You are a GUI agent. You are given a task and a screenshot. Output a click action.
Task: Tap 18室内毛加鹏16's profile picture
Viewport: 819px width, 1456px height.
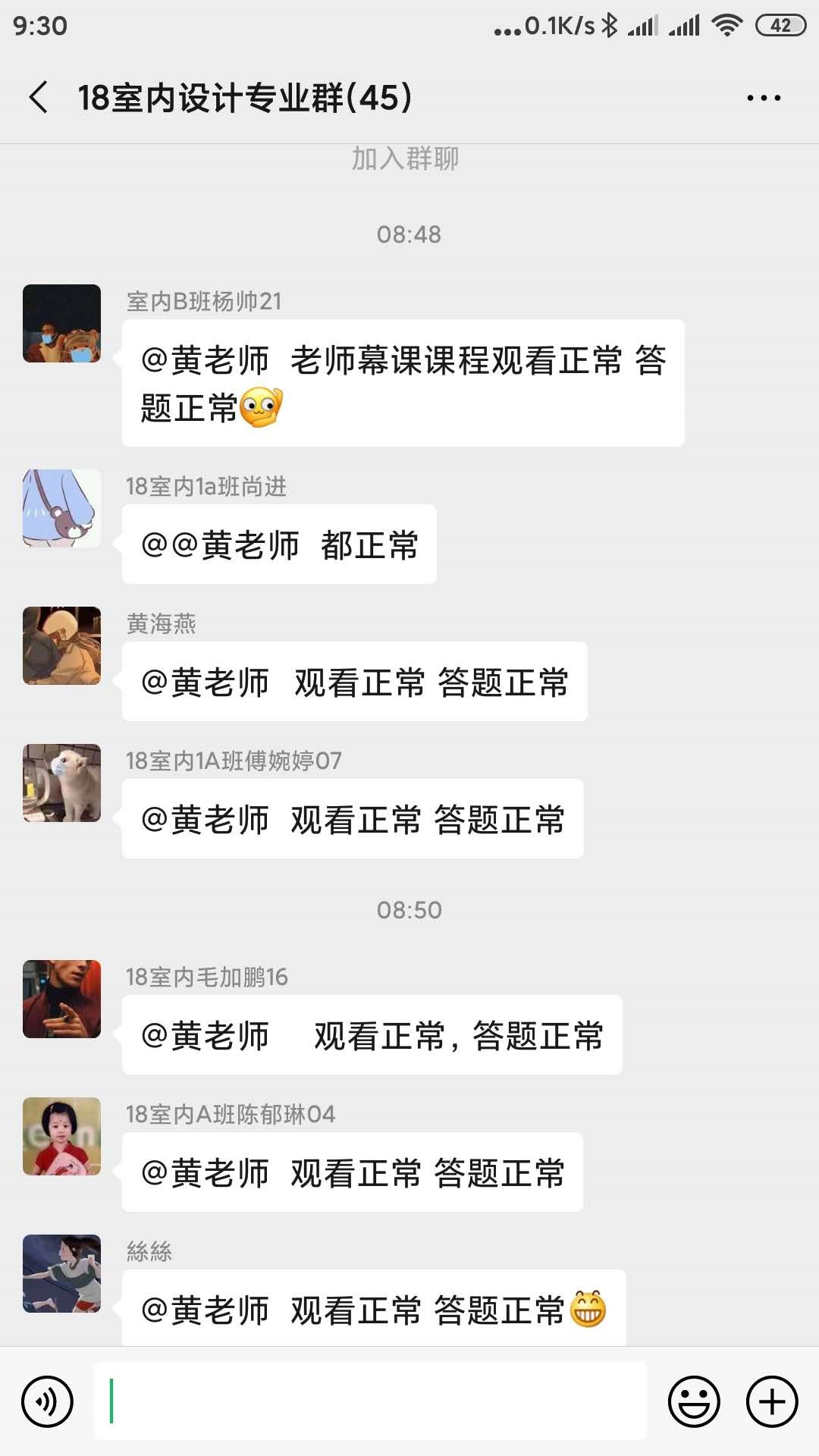tap(62, 999)
